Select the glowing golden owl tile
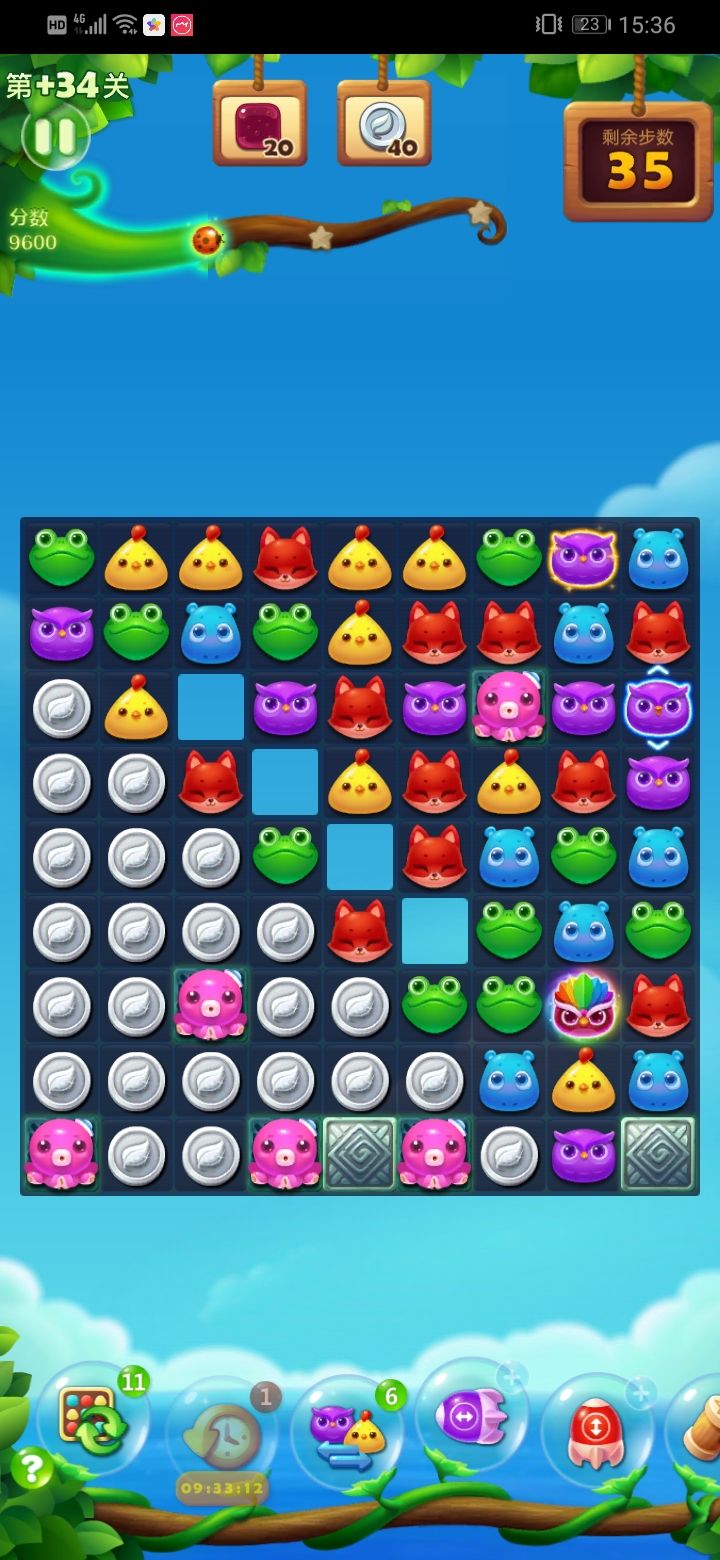720x1560 pixels. (x=584, y=557)
